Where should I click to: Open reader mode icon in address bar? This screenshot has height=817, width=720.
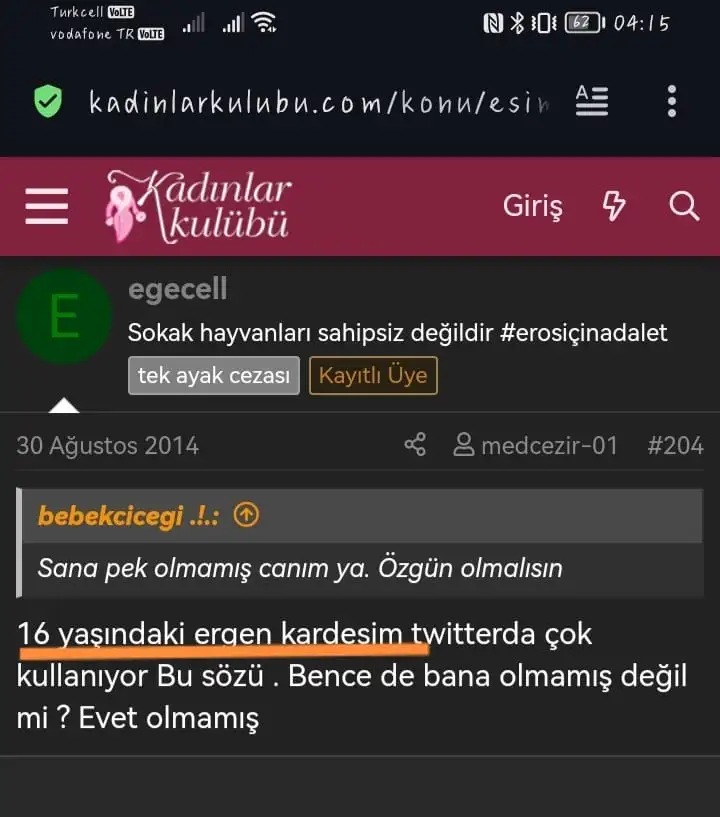point(592,101)
